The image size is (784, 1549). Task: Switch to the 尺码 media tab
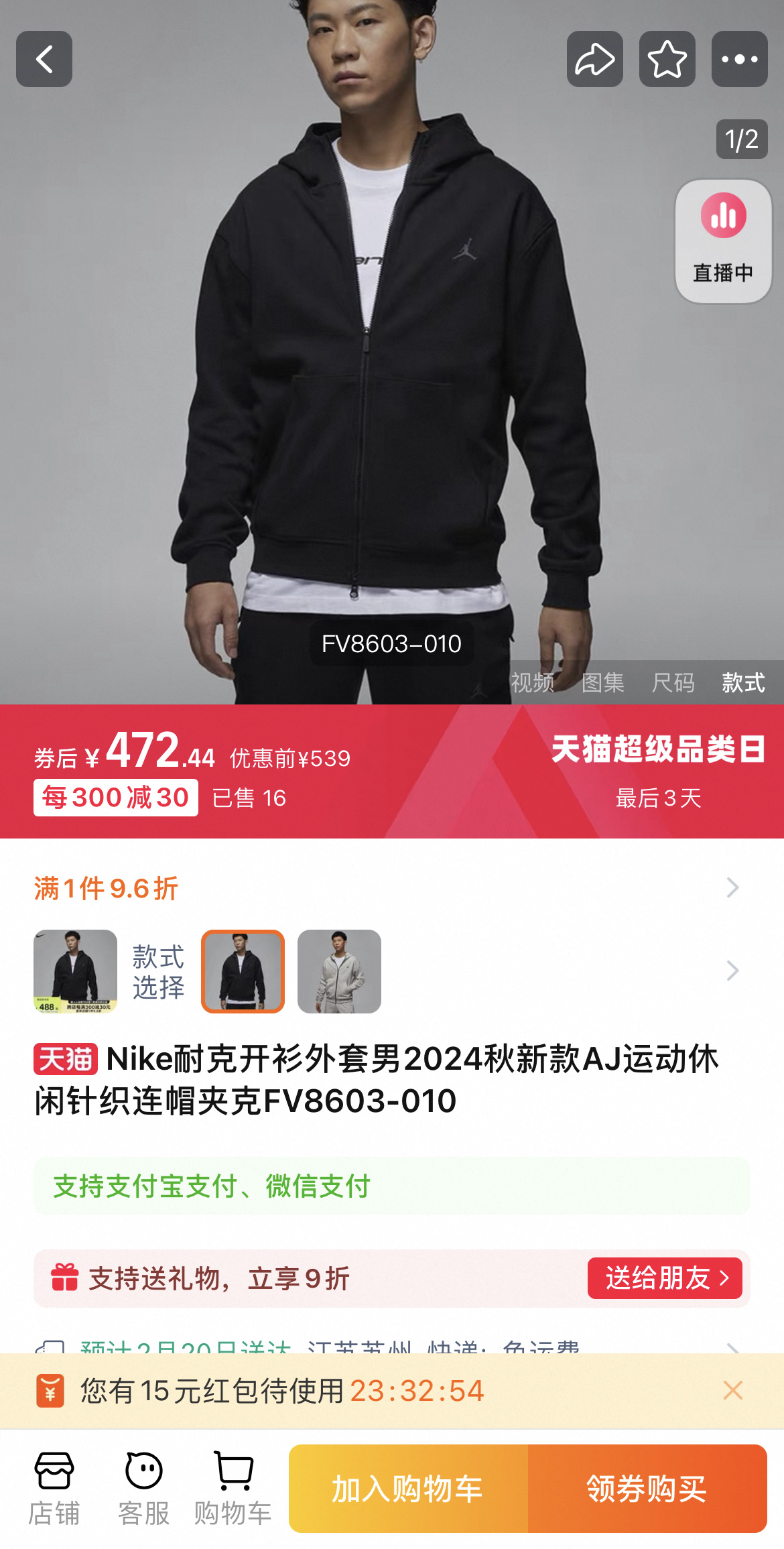point(673,682)
